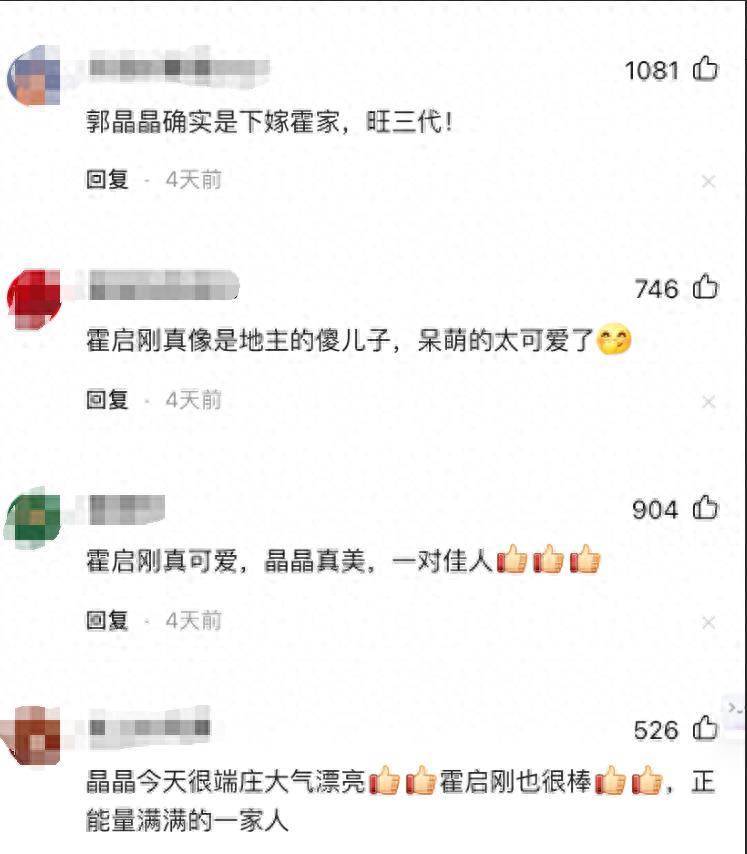Image resolution: width=747 pixels, height=854 pixels.
Task: Dismiss the 地主的傻儿子 comment with the X
Action: [x=709, y=402]
